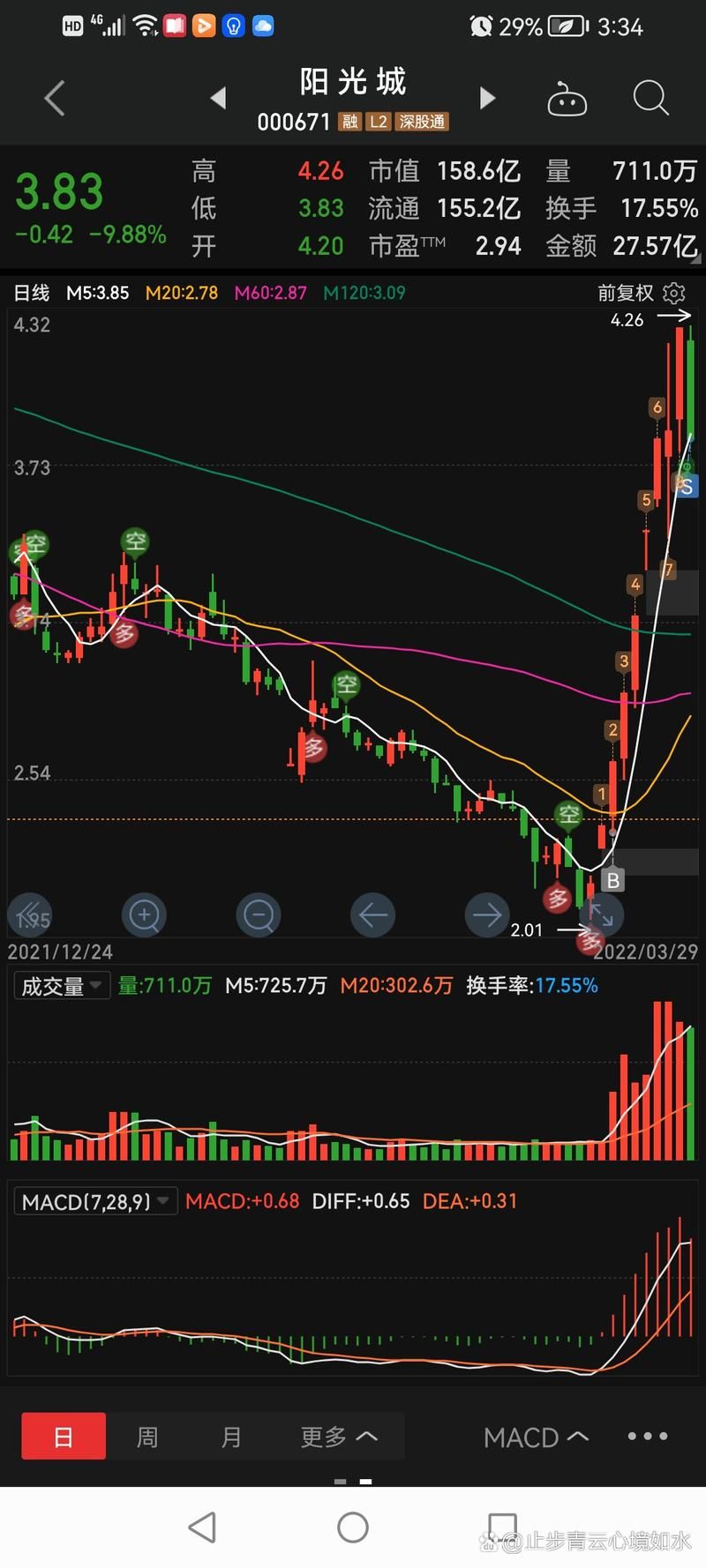The height and width of the screenshot is (1568, 706).
Task: Go back using the top-left arrow
Action: pos(55,98)
